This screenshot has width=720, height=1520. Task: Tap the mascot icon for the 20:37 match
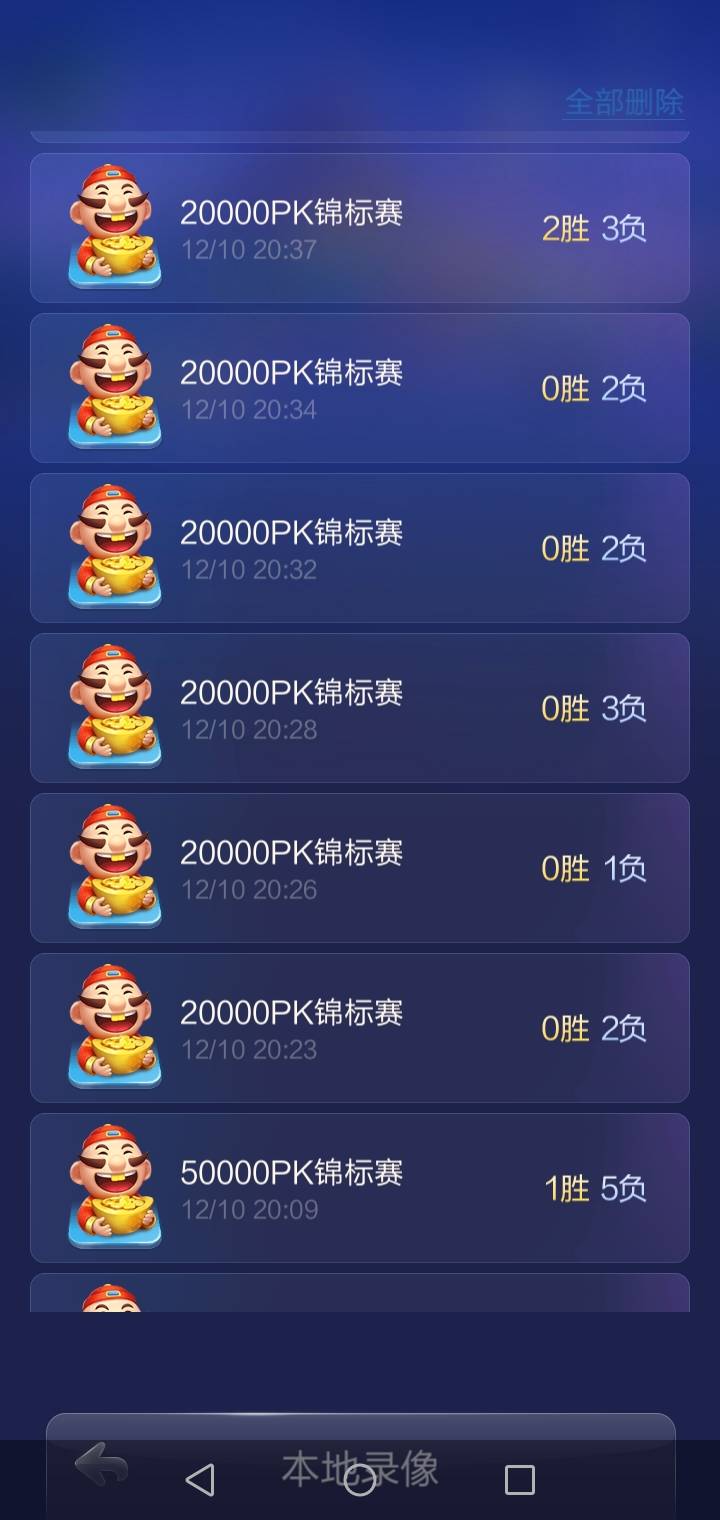[112, 228]
